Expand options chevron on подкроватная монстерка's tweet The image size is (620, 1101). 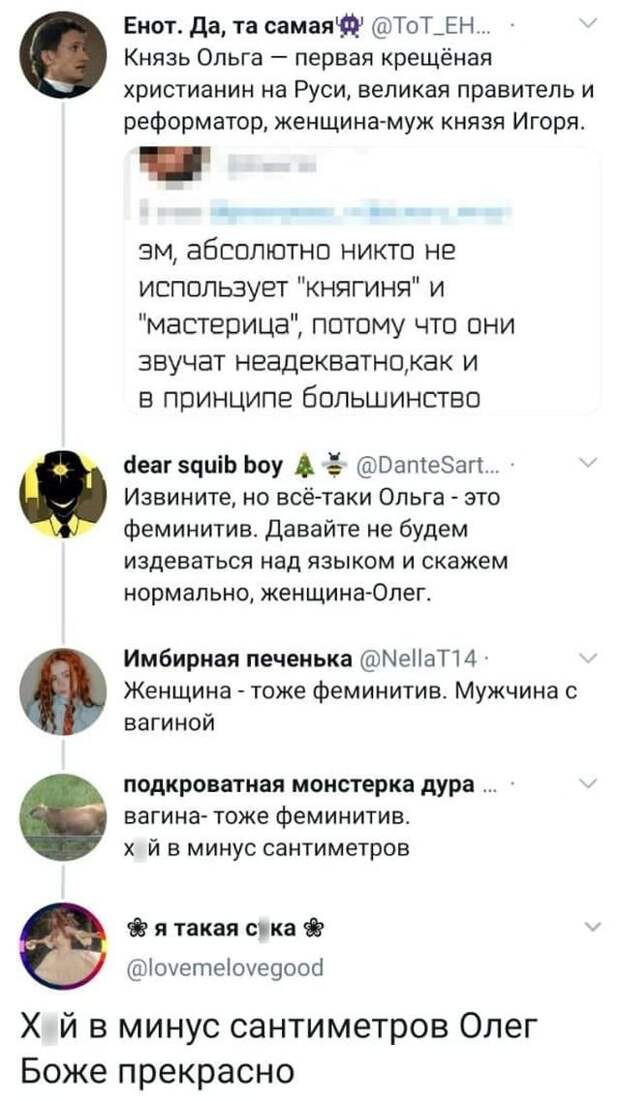point(588,783)
